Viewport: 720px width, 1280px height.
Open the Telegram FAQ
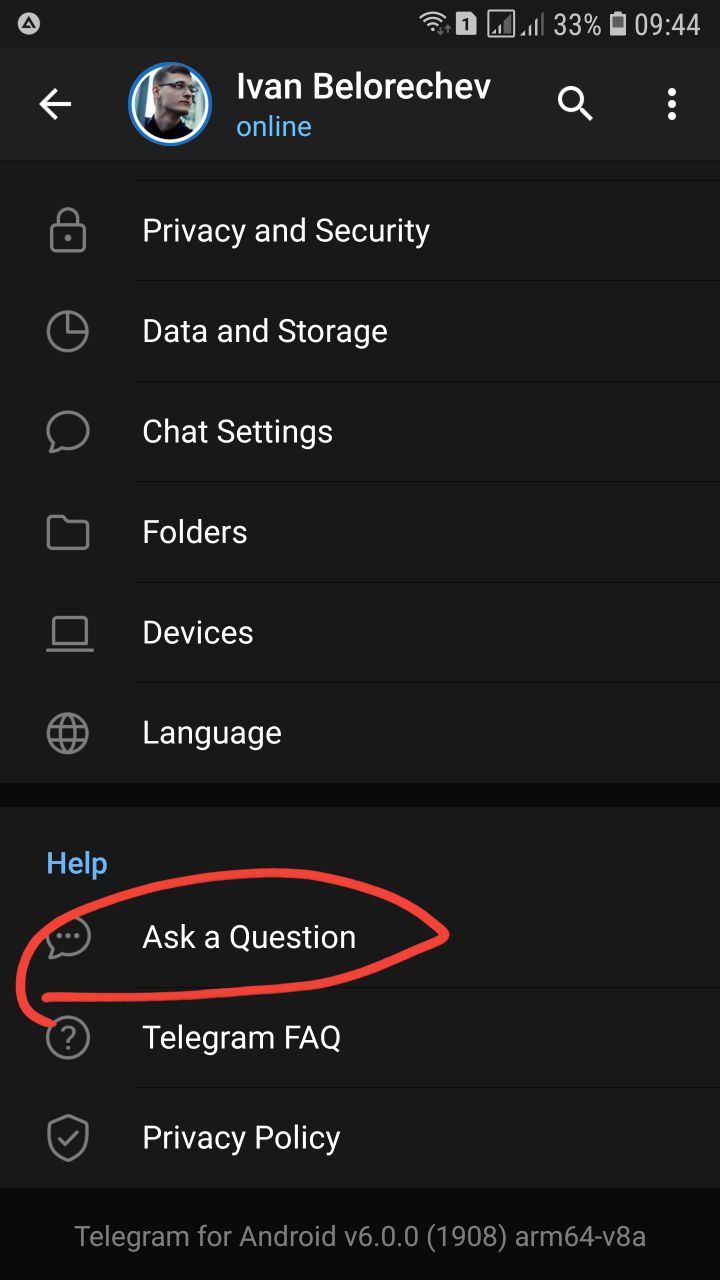(360, 1038)
